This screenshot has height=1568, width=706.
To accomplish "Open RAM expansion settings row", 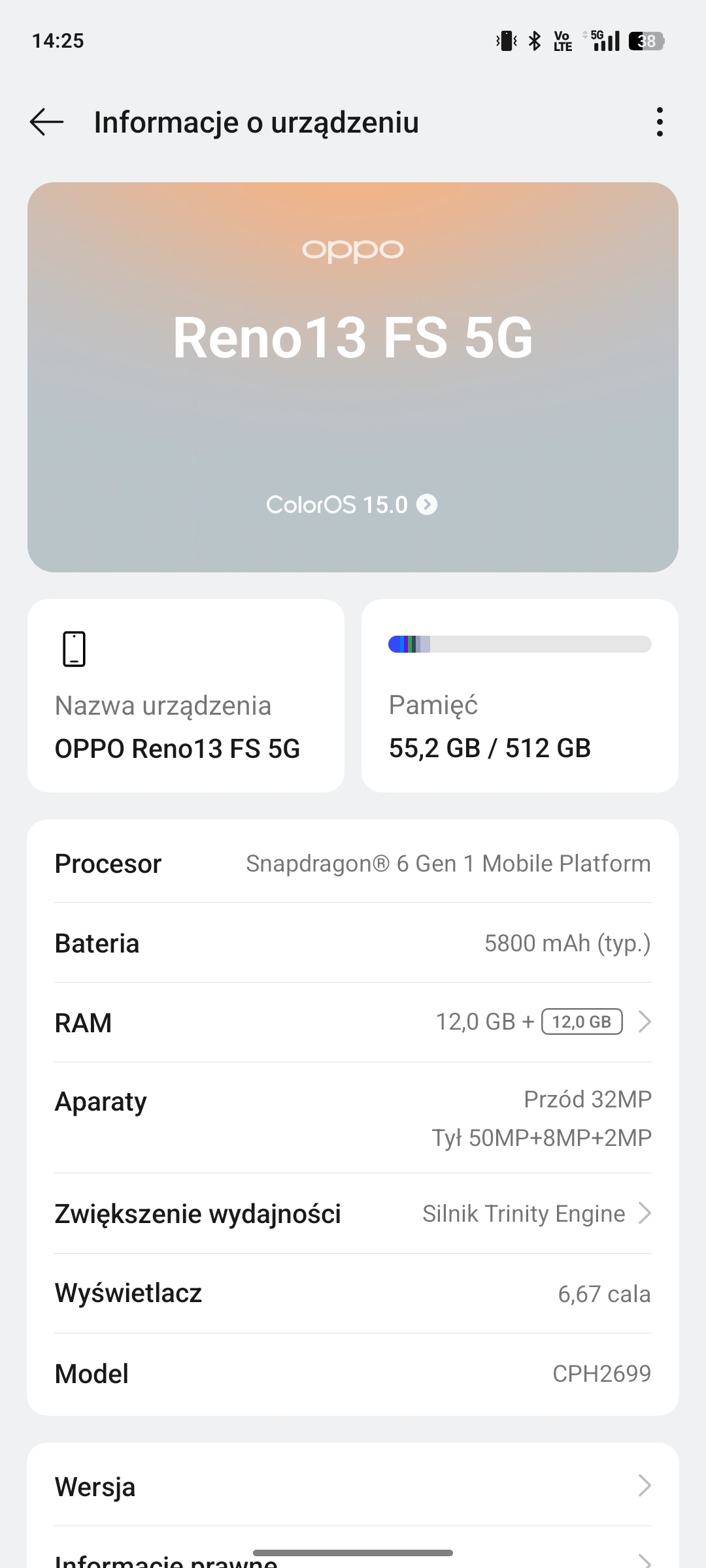I will [x=353, y=1022].
